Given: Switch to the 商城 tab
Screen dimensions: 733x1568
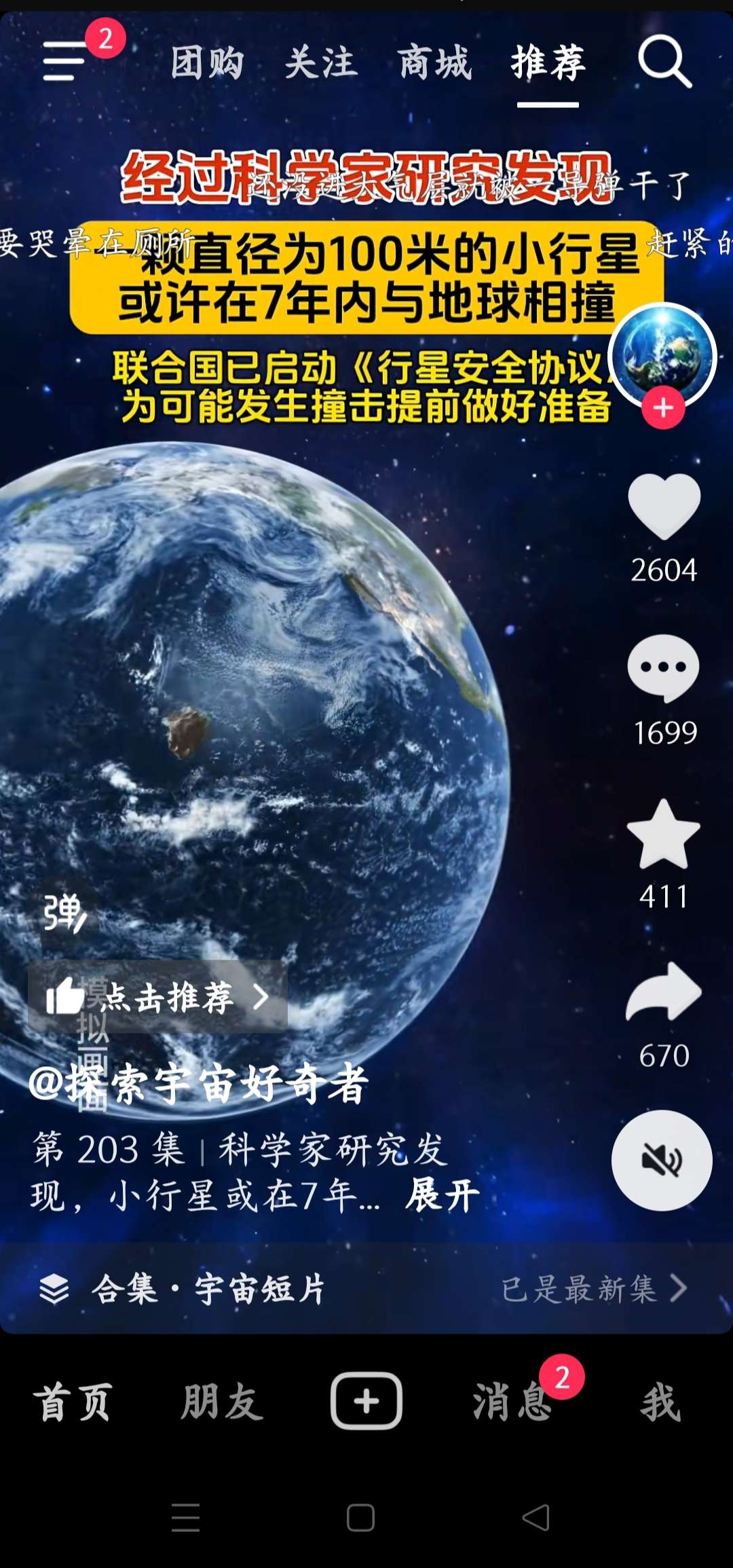Looking at the screenshot, I should tap(434, 62).
